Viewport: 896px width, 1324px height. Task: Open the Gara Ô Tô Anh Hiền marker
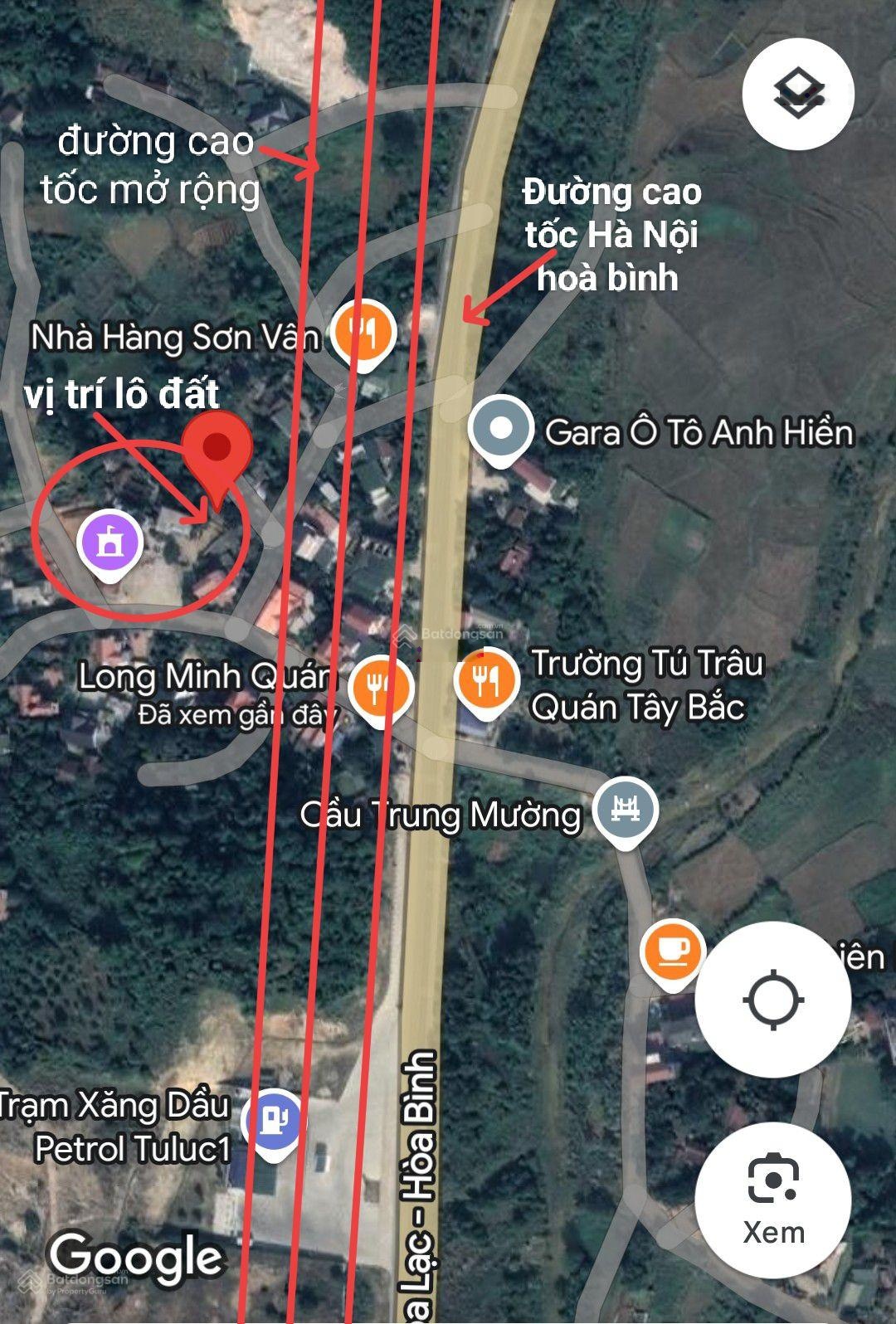coord(500,429)
